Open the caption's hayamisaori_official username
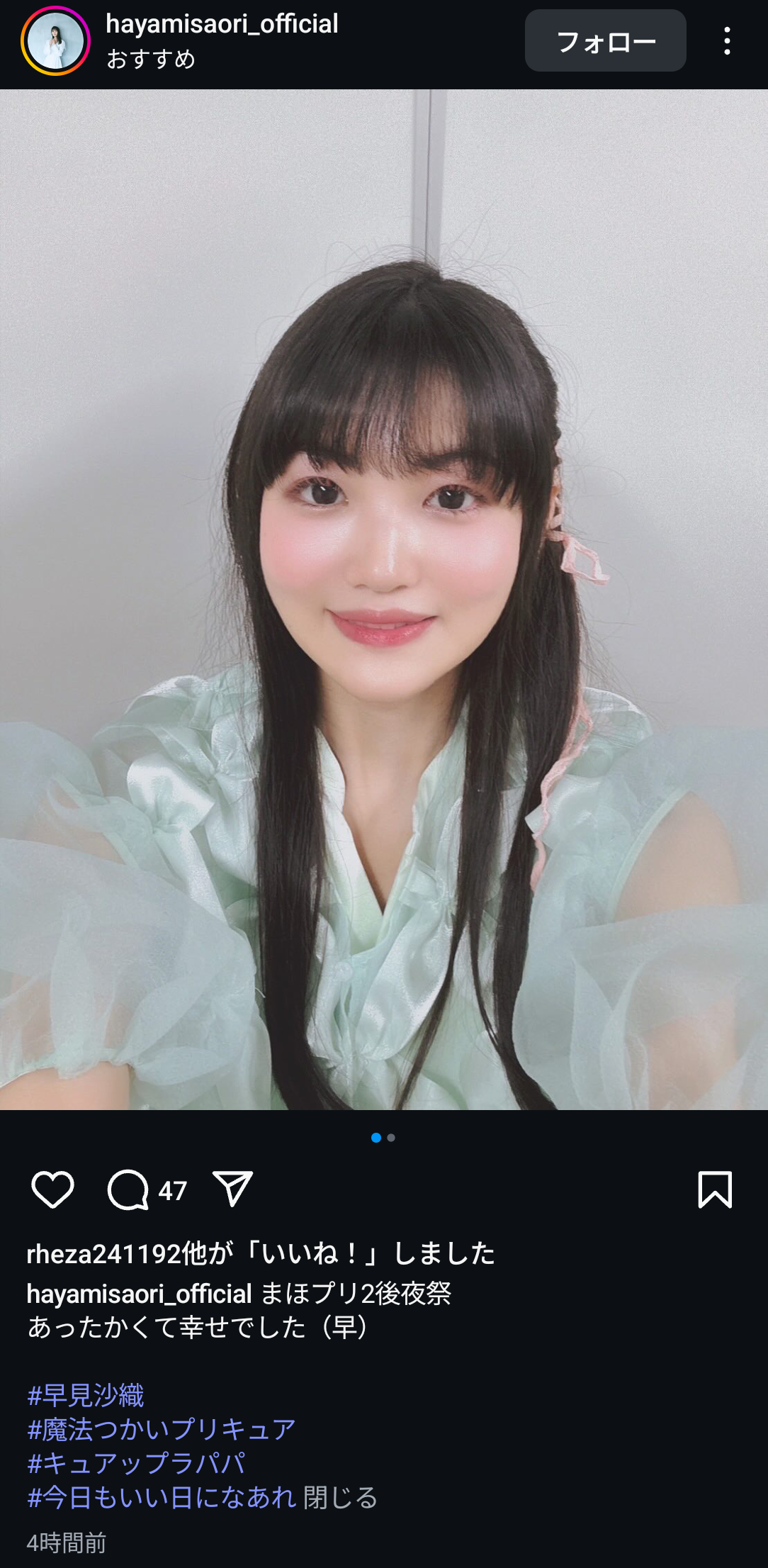This screenshot has width=768, height=1568. 139,1294
